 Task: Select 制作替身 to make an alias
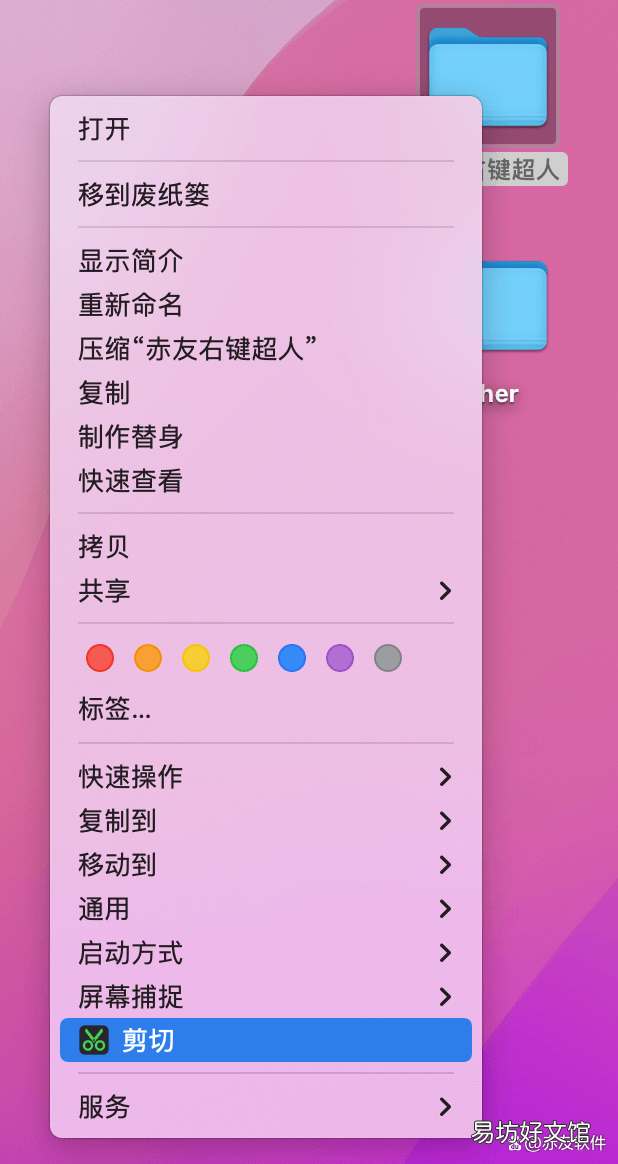(x=266, y=436)
